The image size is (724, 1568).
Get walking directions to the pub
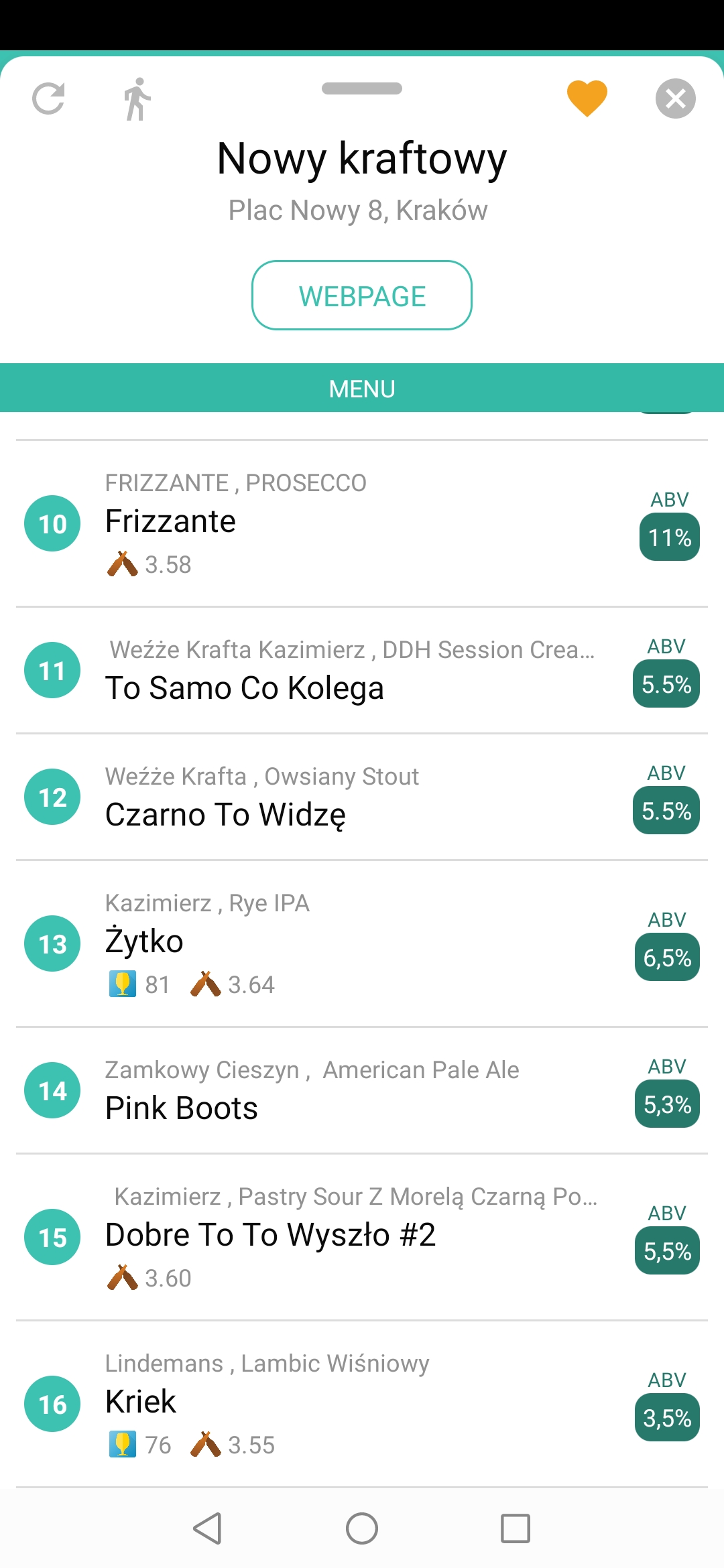click(x=137, y=99)
